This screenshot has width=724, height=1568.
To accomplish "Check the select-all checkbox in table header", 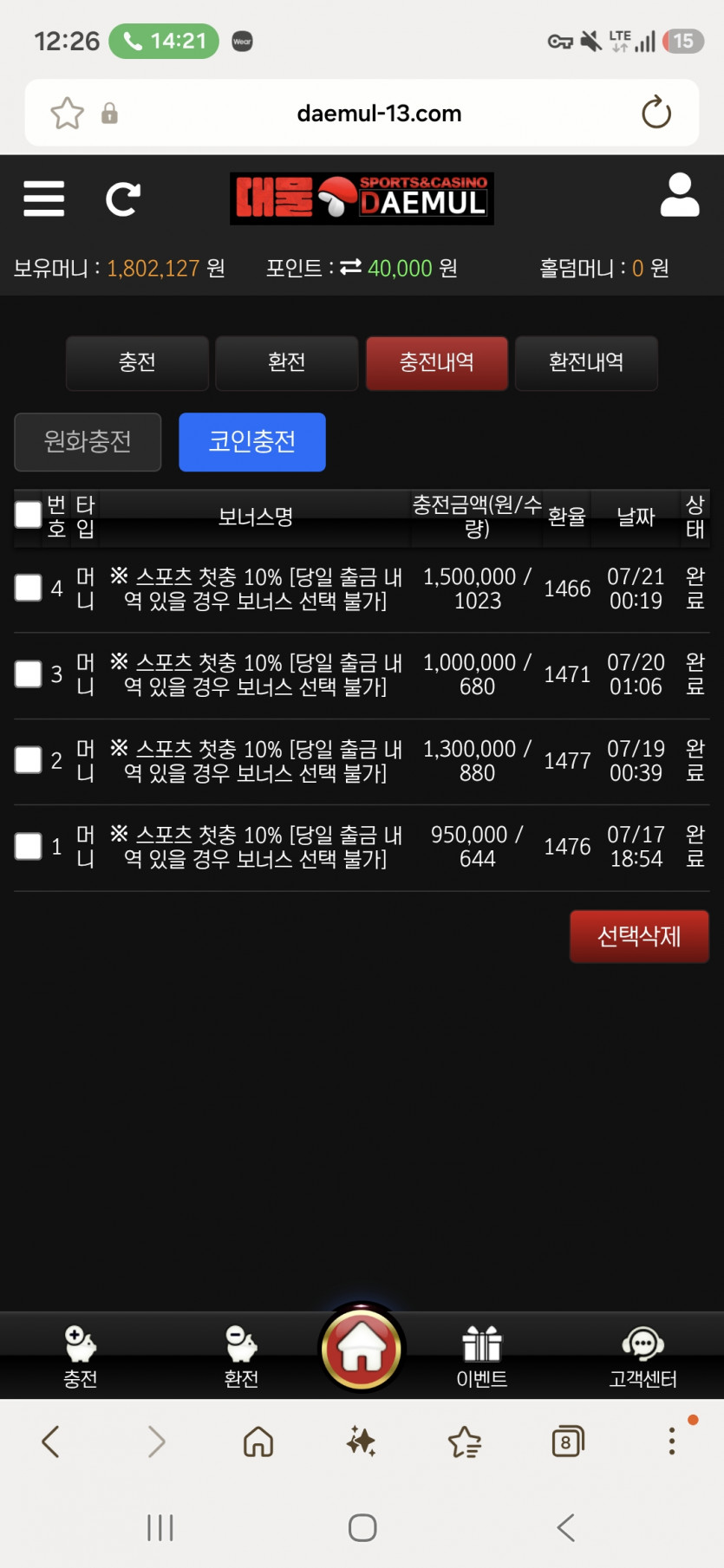I will pos(29,515).
